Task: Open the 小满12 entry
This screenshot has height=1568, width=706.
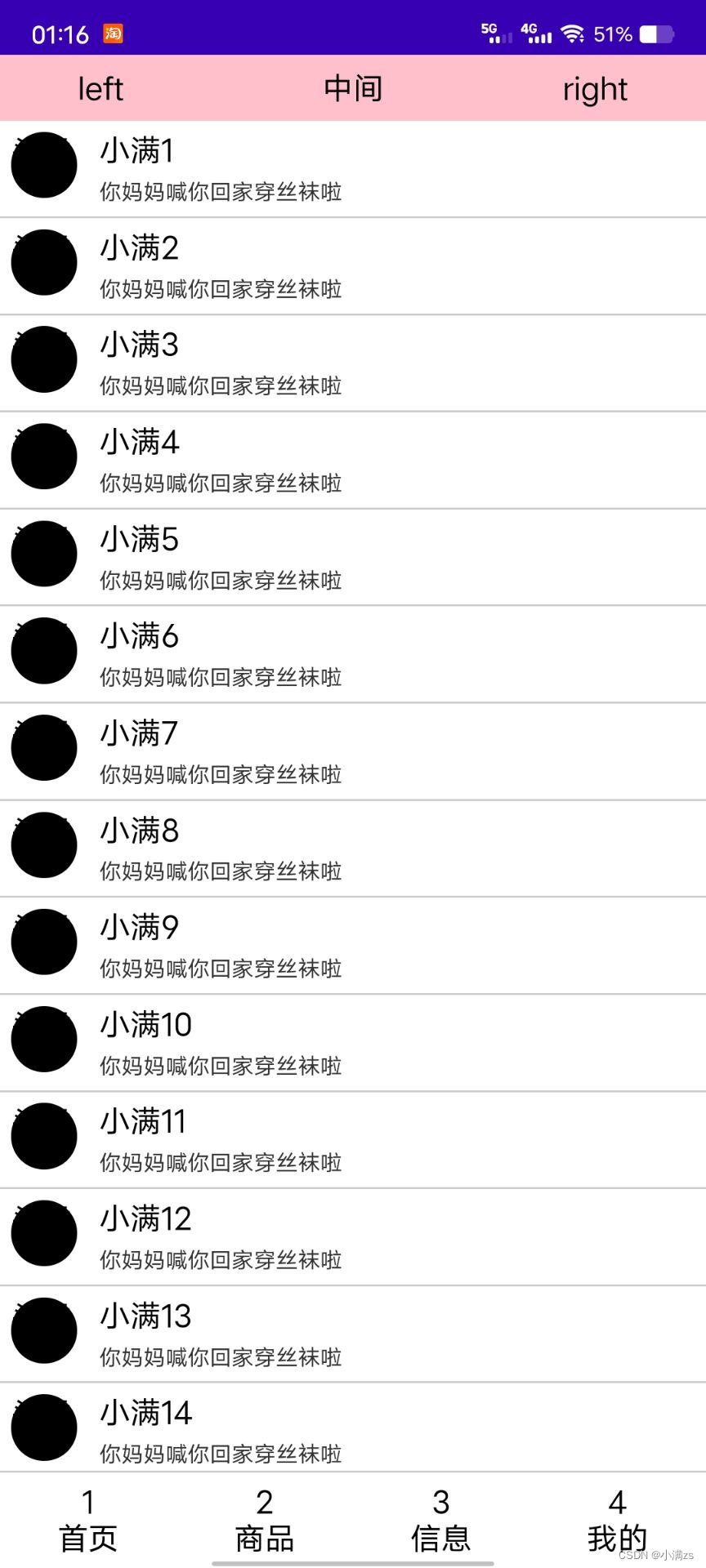Action: (353, 1237)
